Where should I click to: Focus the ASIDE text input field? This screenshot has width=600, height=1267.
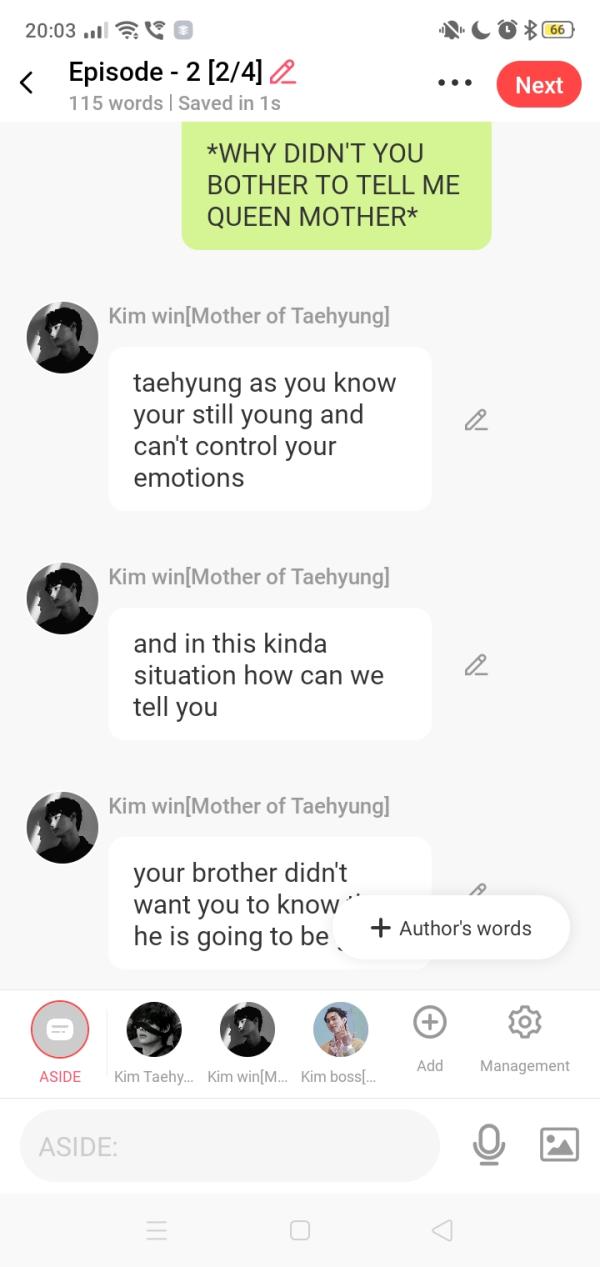[230, 1146]
